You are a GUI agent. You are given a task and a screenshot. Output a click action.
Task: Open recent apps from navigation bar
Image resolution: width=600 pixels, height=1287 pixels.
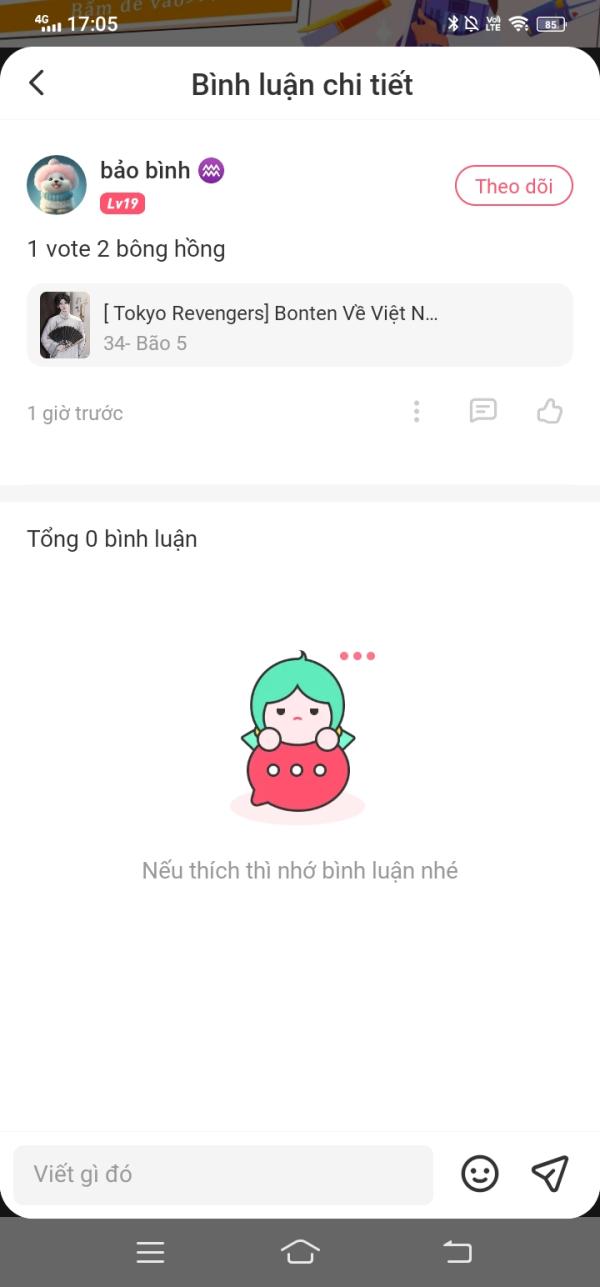pos(150,1252)
